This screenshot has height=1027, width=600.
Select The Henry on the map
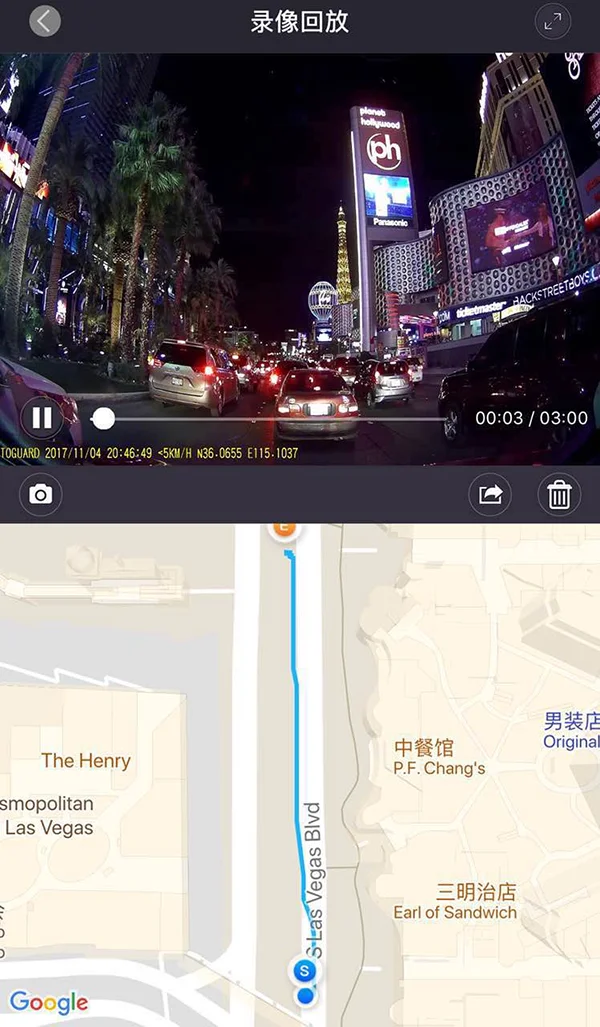86,761
